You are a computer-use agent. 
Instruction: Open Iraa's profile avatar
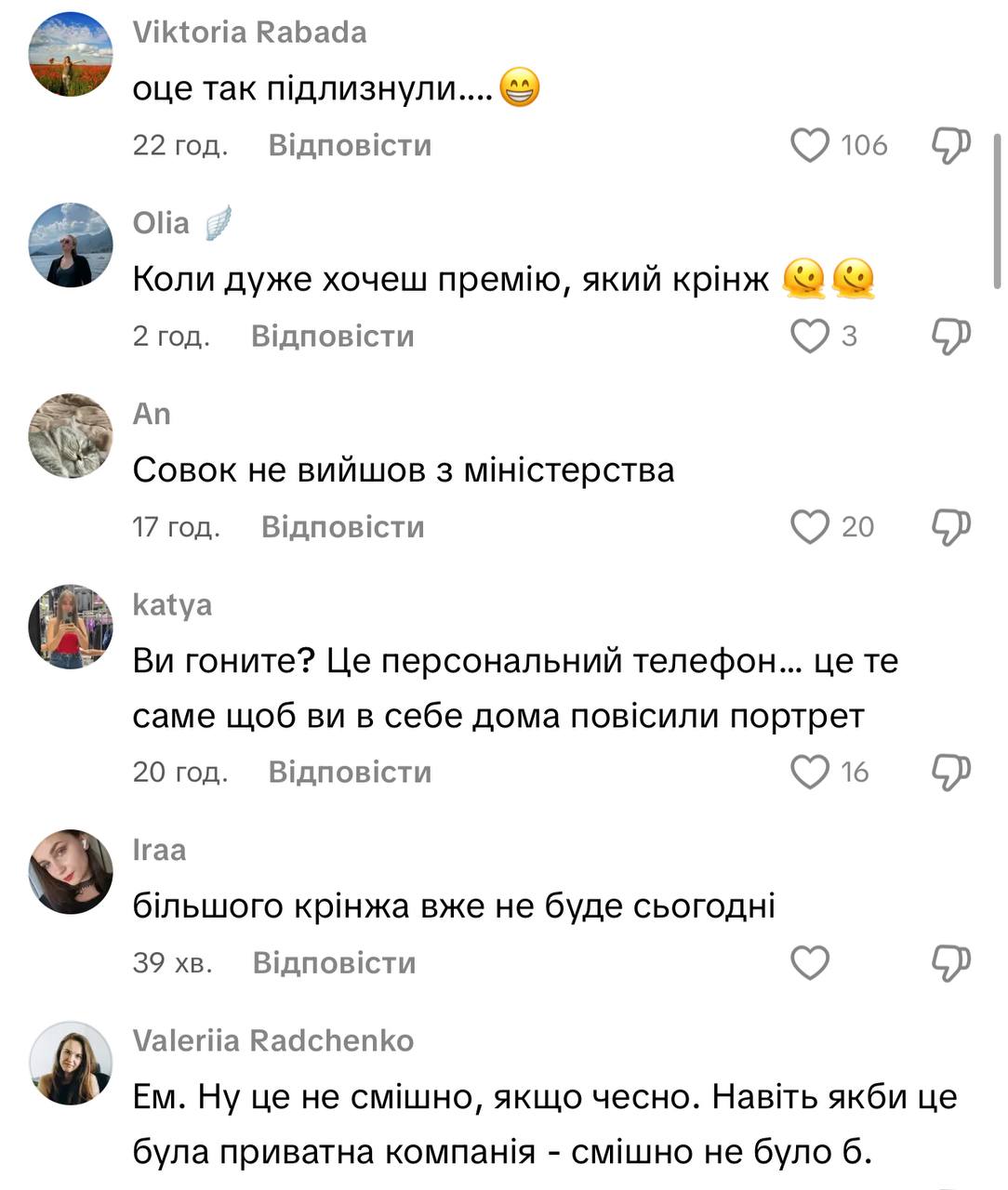pyautogui.click(x=71, y=872)
